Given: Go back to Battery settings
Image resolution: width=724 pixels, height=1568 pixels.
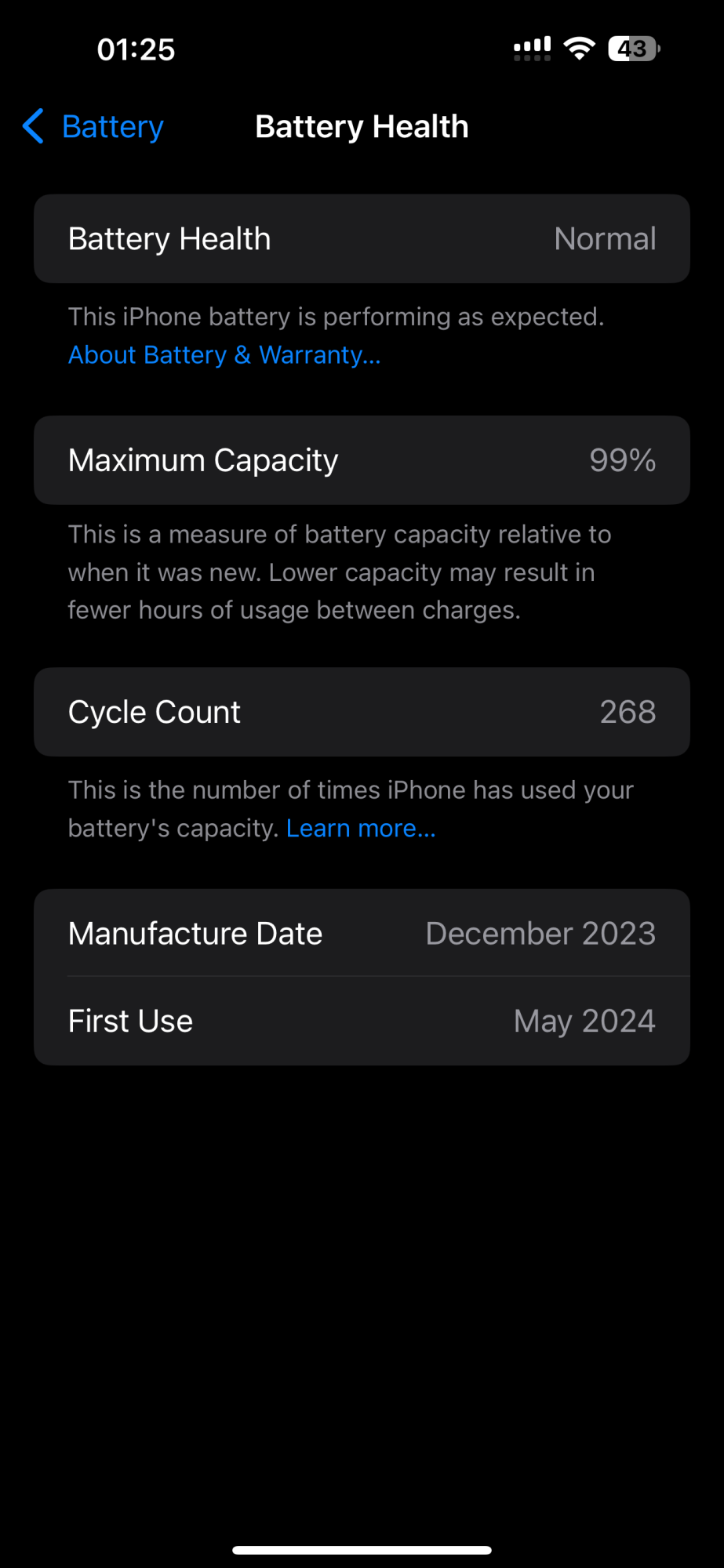Looking at the screenshot, I should coord(93,127).
